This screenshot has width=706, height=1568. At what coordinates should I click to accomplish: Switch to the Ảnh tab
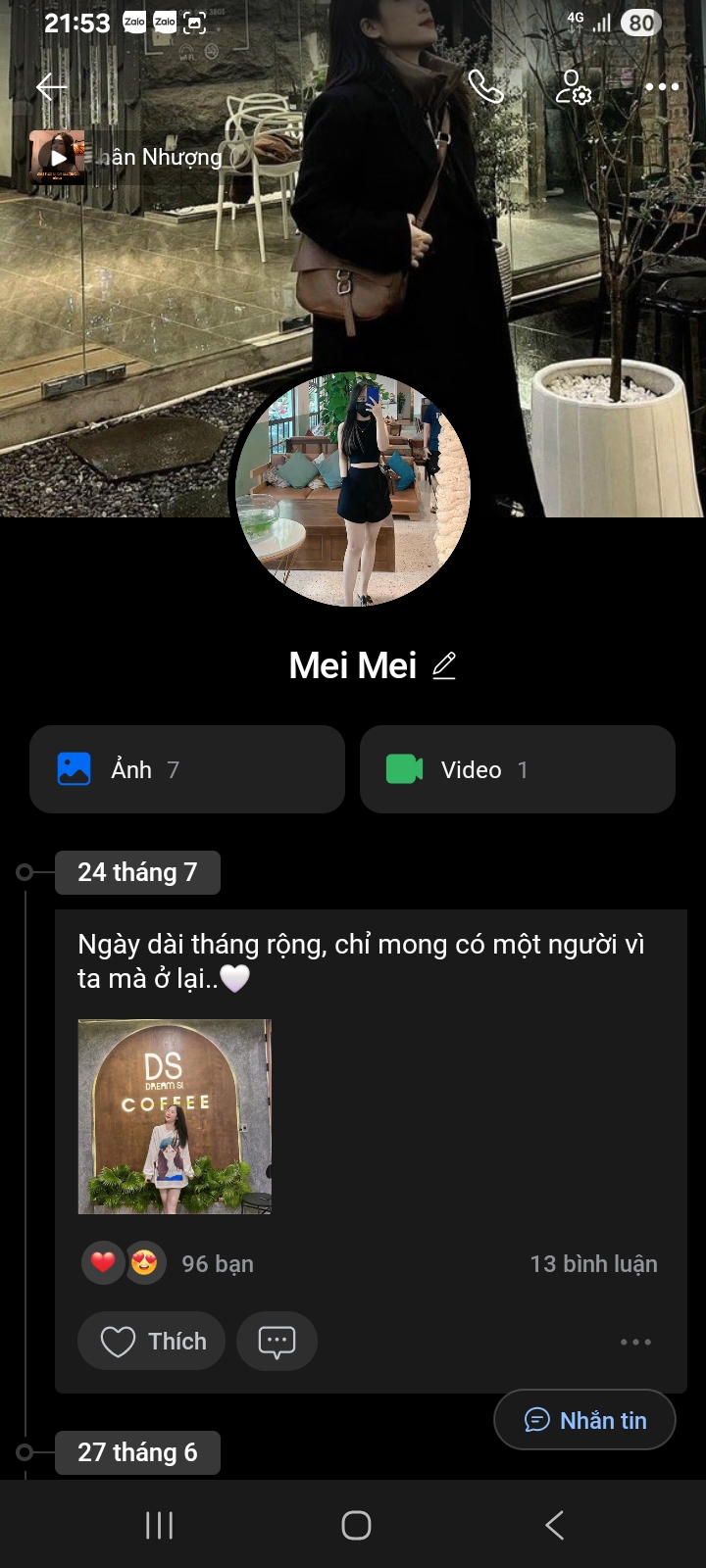coord(186,769)
